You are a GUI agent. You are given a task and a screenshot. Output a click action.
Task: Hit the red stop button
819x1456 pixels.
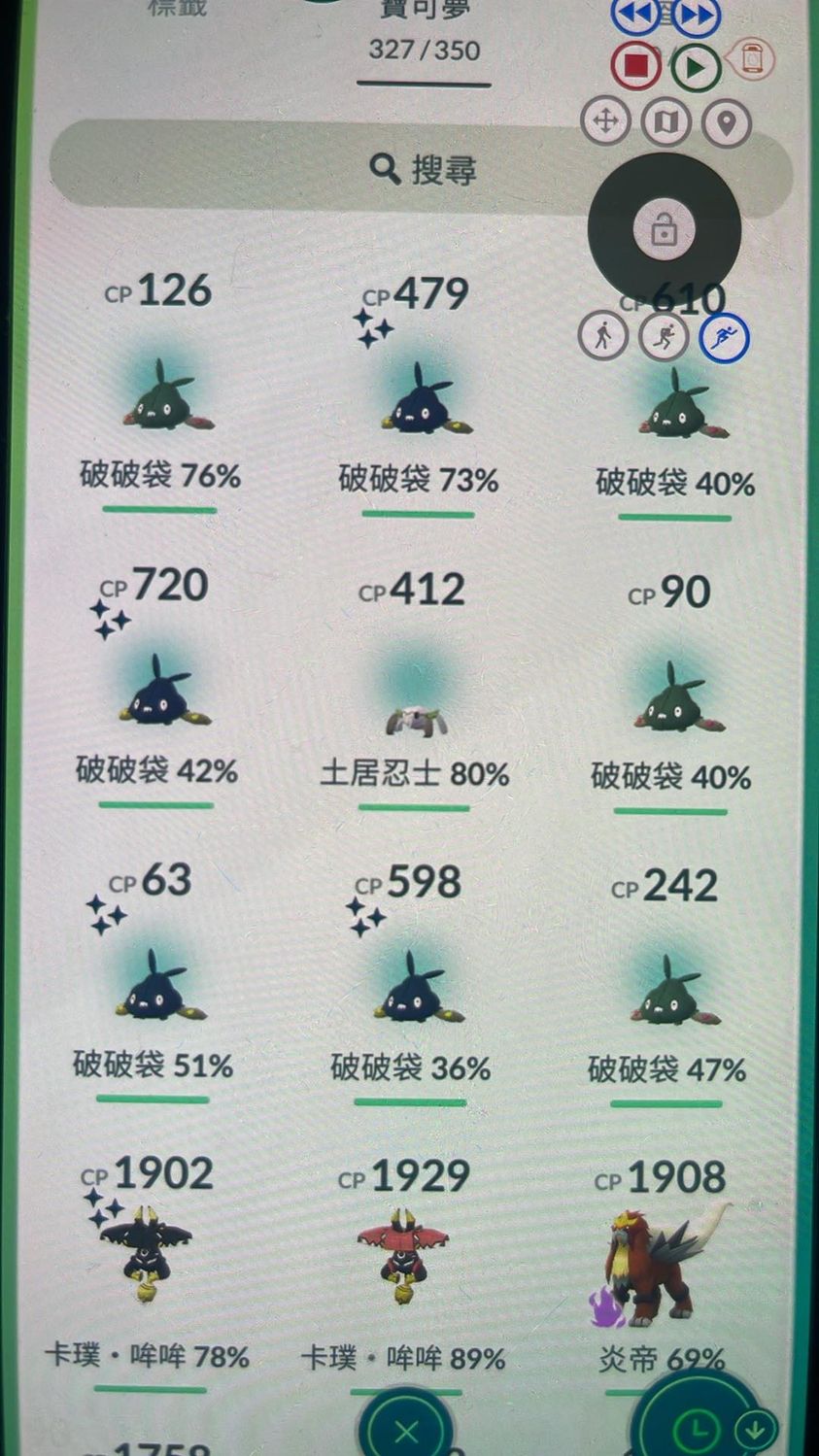636,66
